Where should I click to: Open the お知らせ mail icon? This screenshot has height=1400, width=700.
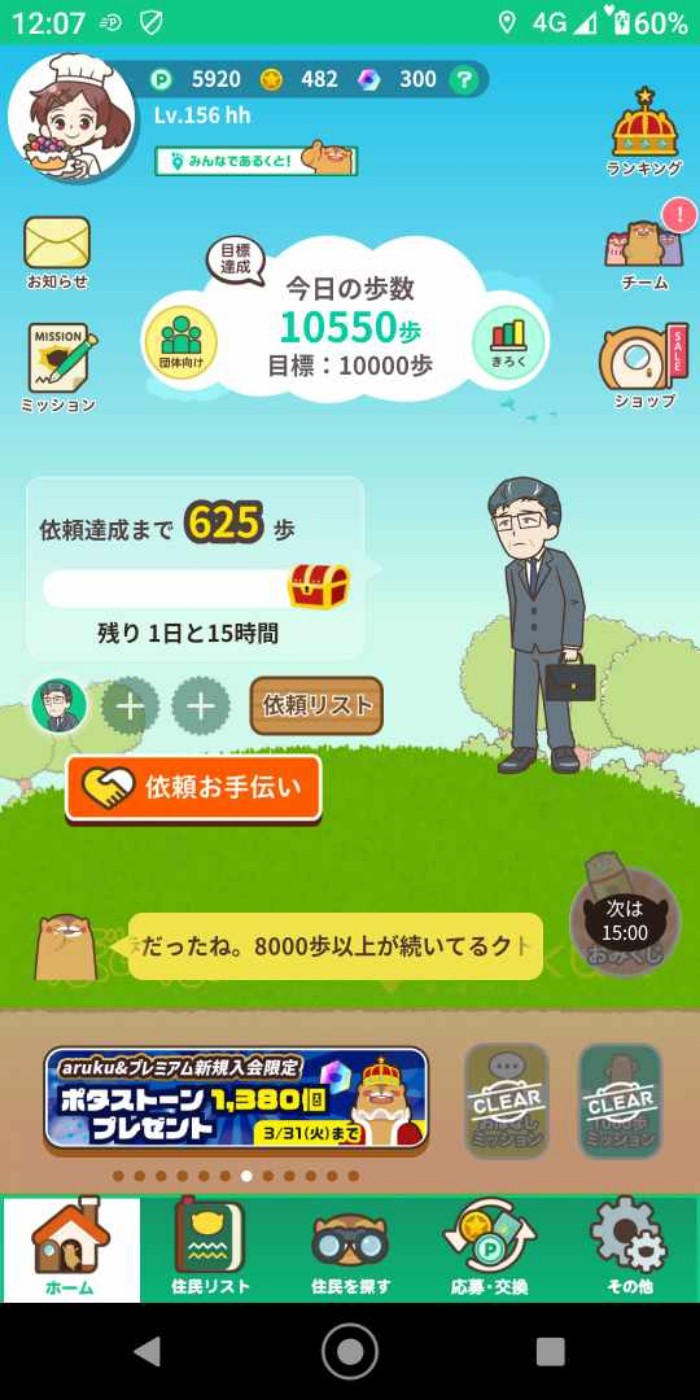click(57, 251)
